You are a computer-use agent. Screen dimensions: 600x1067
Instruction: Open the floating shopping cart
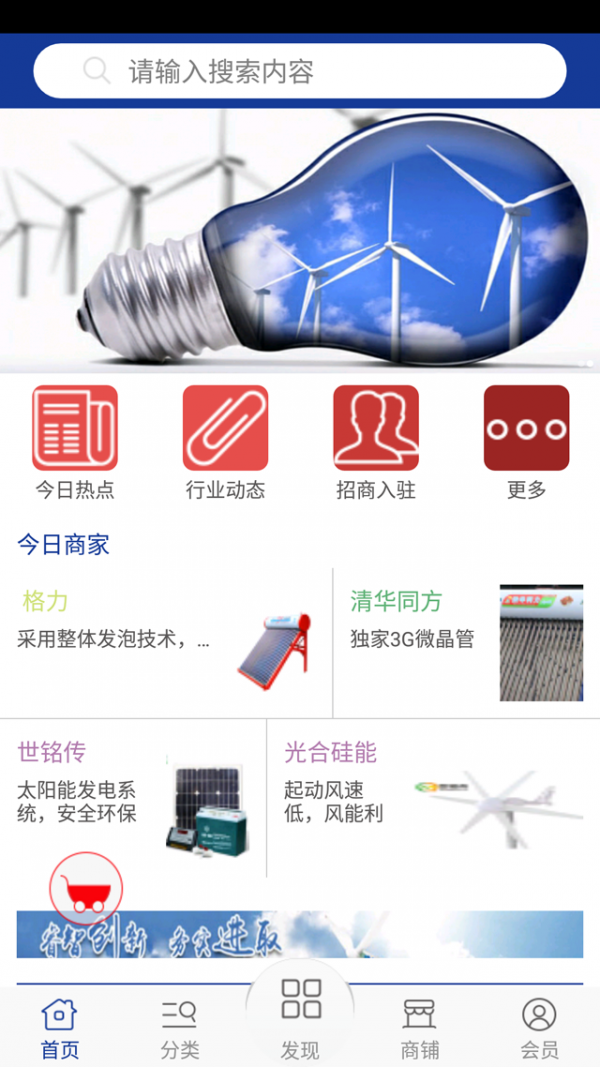[x=86, y=887]
